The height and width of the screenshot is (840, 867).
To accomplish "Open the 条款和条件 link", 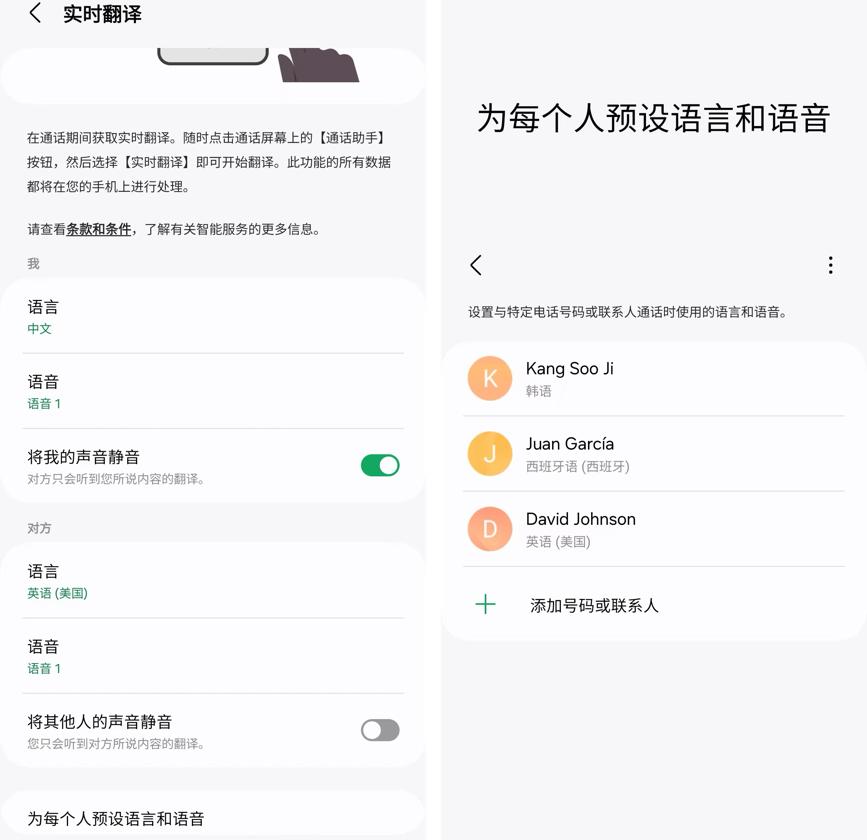I will click(99, 230).
